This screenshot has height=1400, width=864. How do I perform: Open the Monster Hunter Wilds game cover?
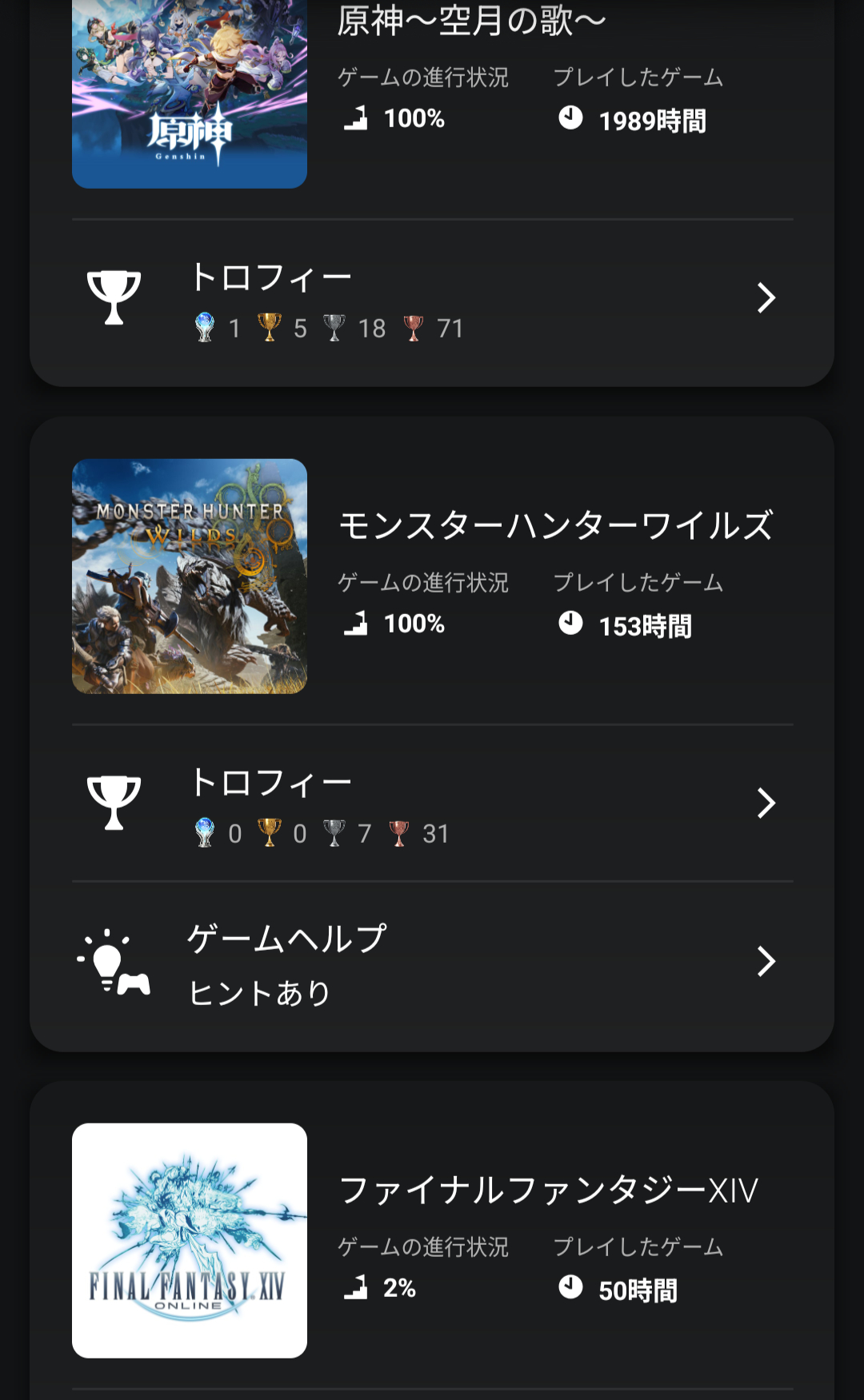tap(190, 576)
